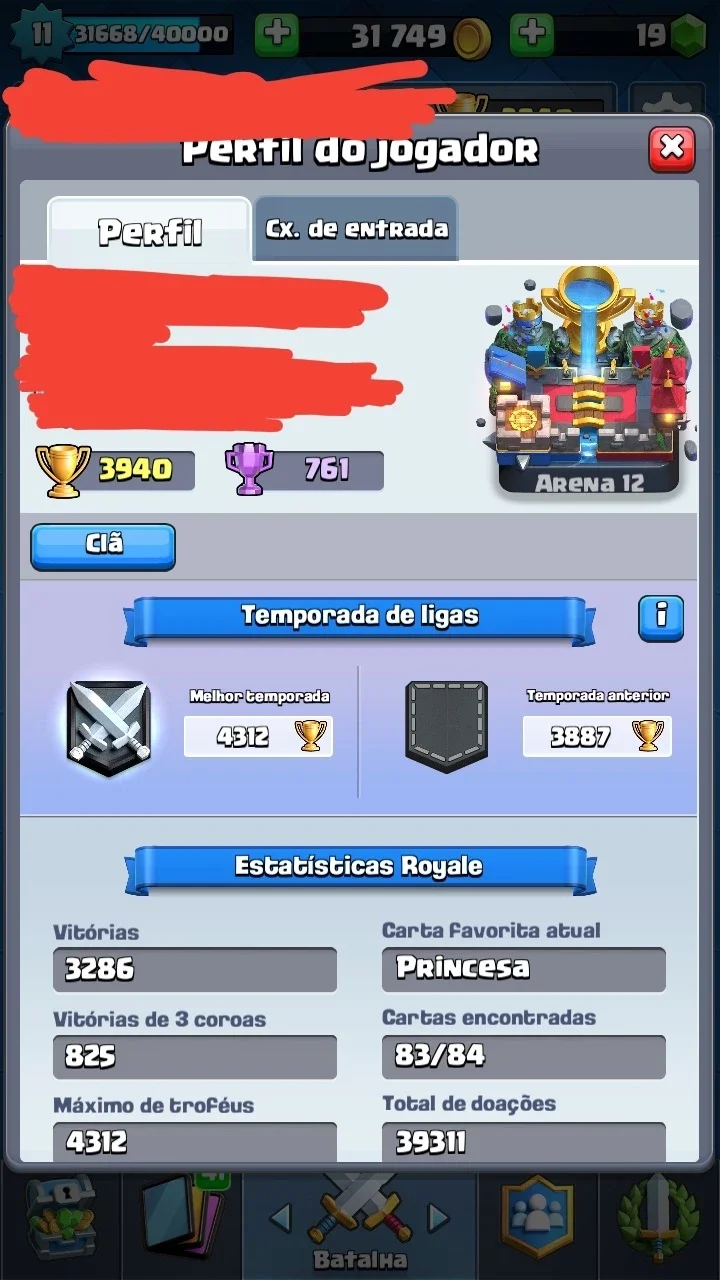
Task: Add more gems with the plus button
Action: coord(532,35)
